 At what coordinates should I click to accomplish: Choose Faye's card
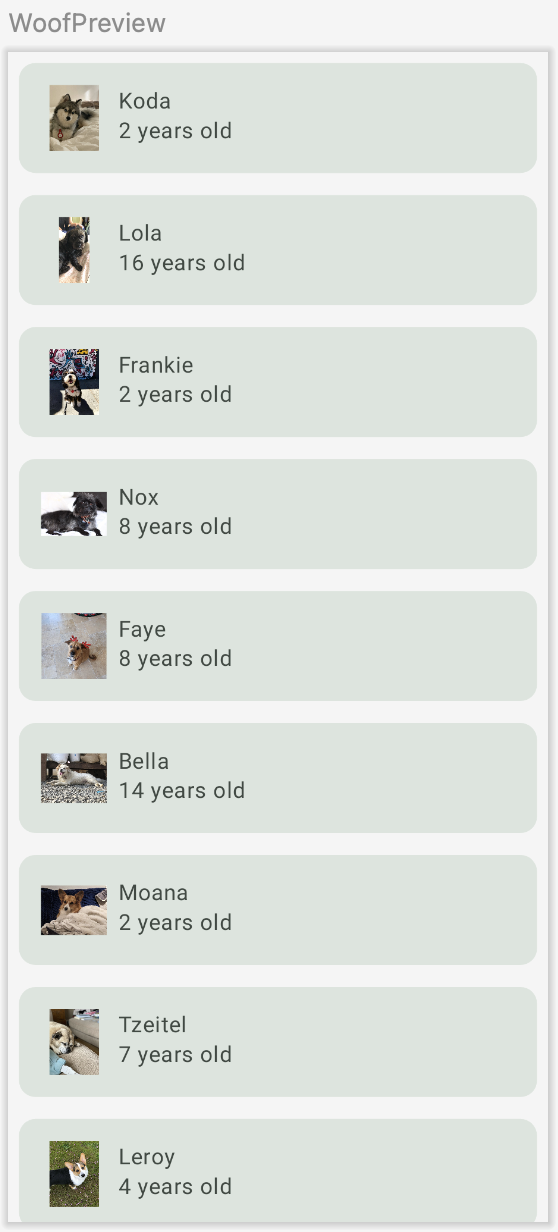(278, 646)
